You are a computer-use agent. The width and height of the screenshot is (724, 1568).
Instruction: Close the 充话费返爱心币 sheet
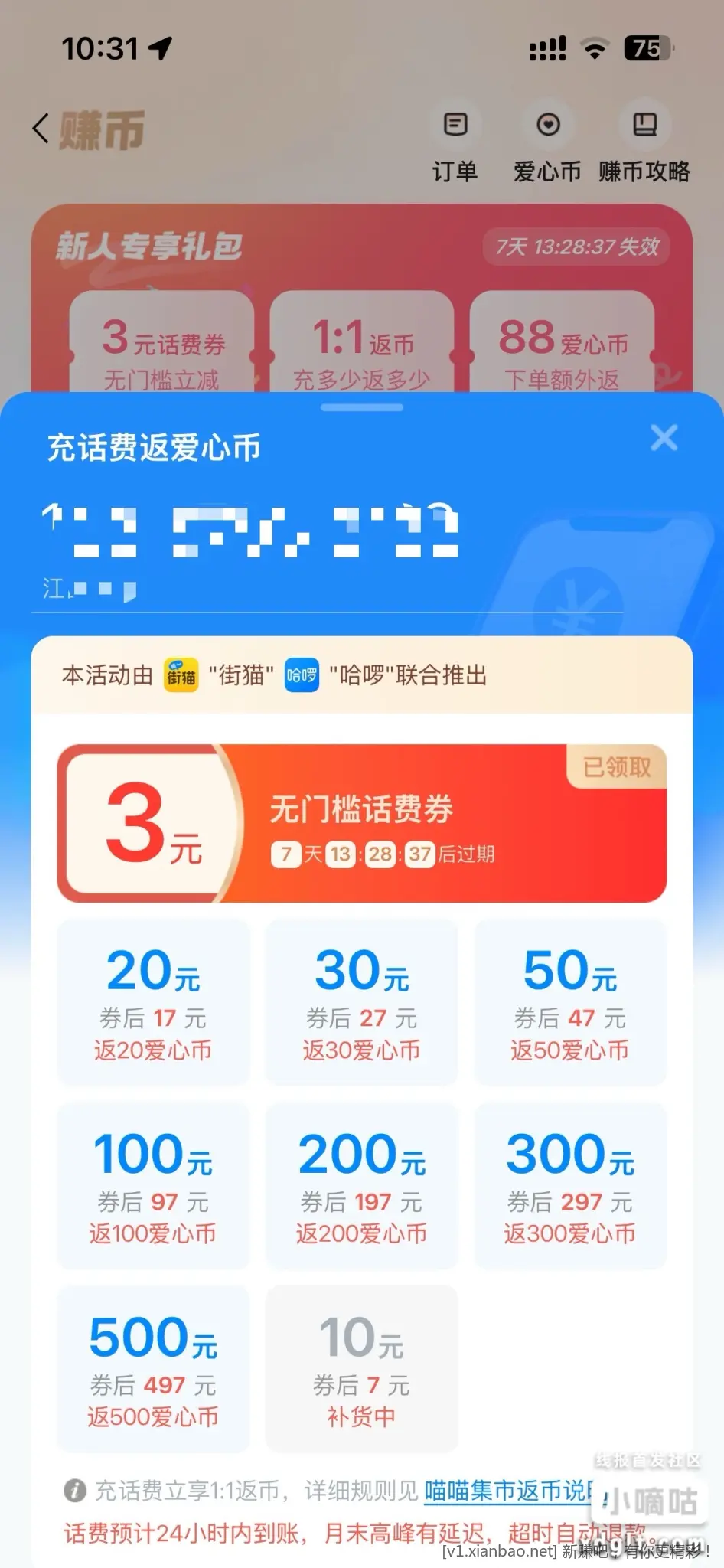pyautogui.click(x=664, y=438)
